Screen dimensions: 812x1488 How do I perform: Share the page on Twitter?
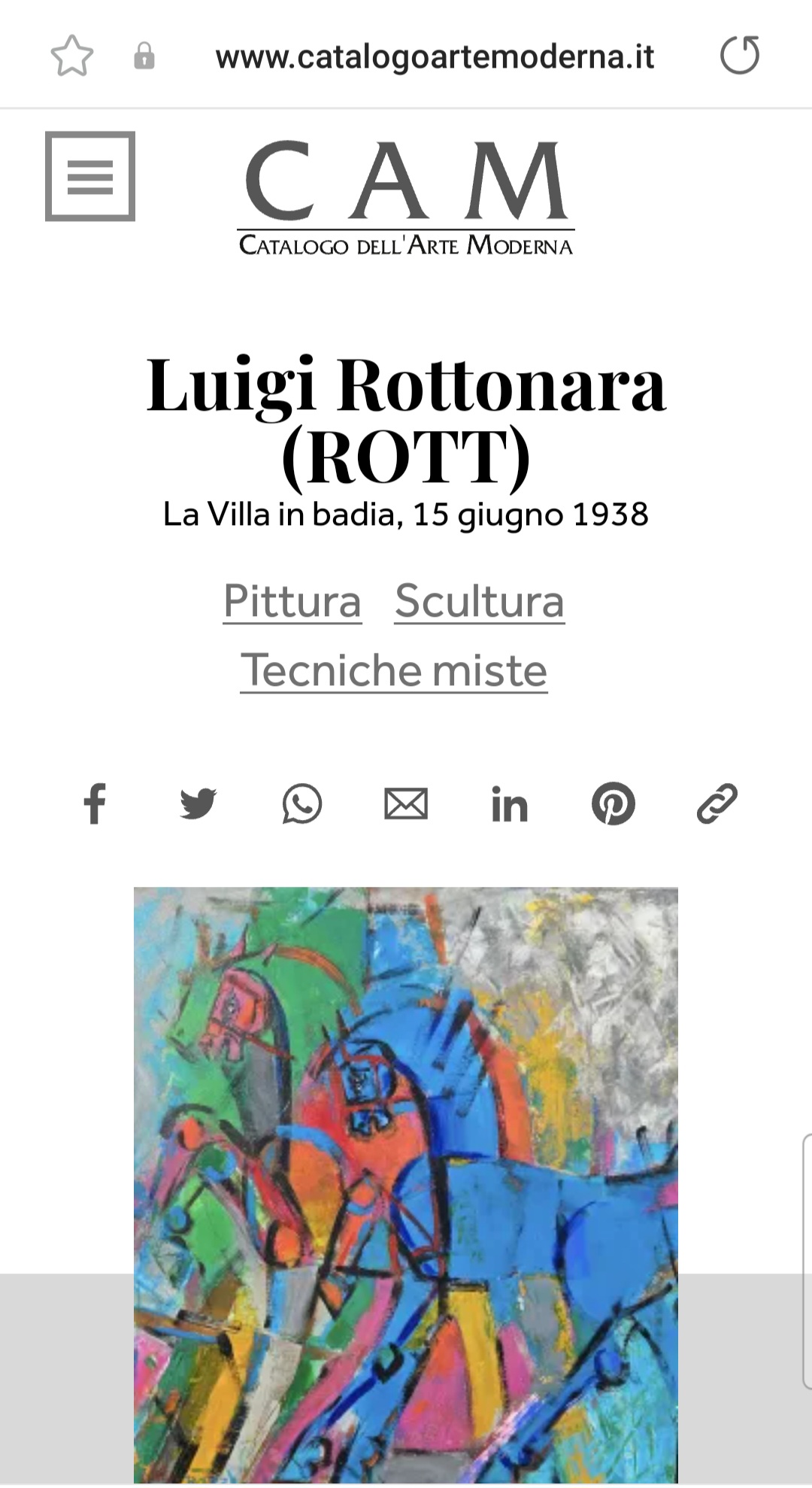198,803
